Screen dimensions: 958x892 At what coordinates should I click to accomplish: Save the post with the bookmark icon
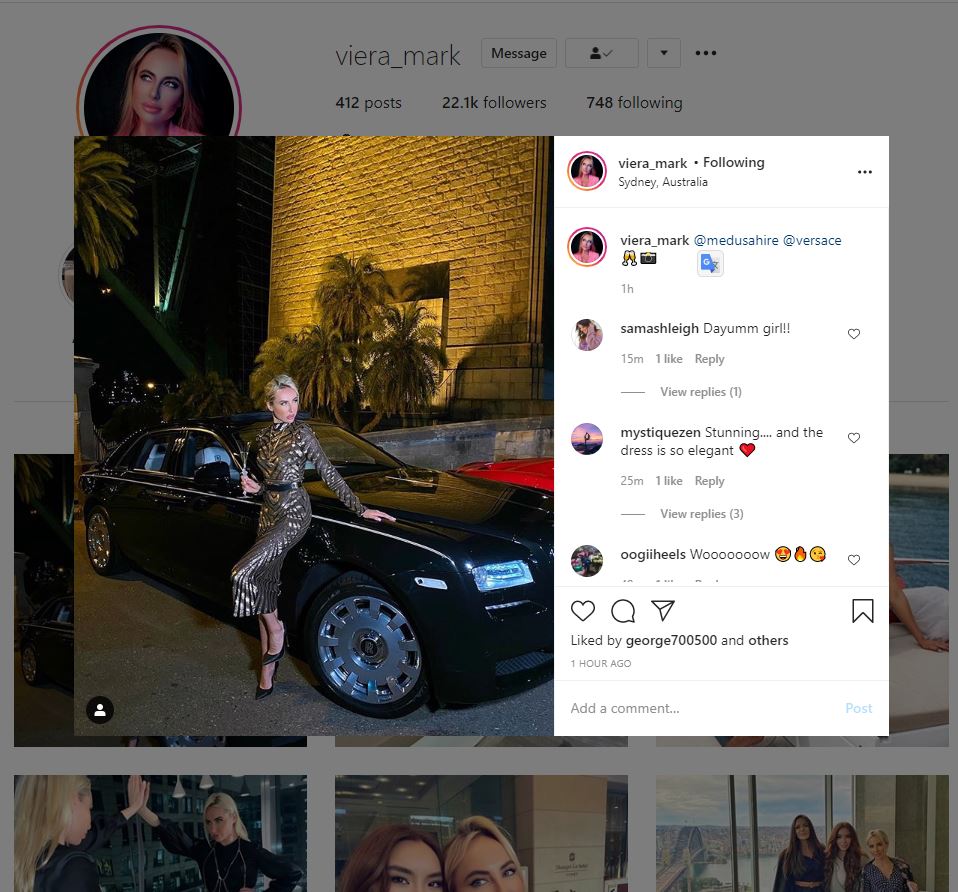(x=862, y=611)
